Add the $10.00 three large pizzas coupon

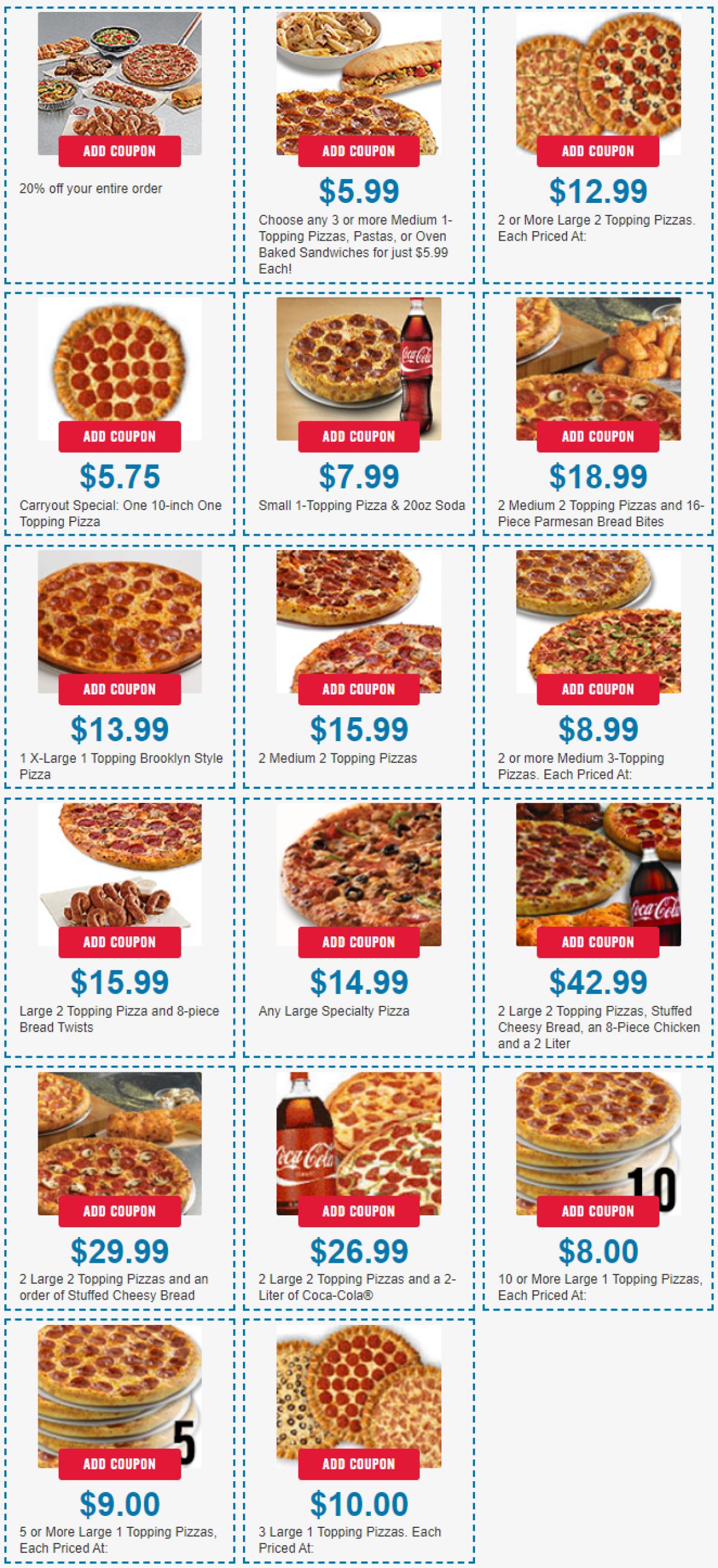[358, 1463]
